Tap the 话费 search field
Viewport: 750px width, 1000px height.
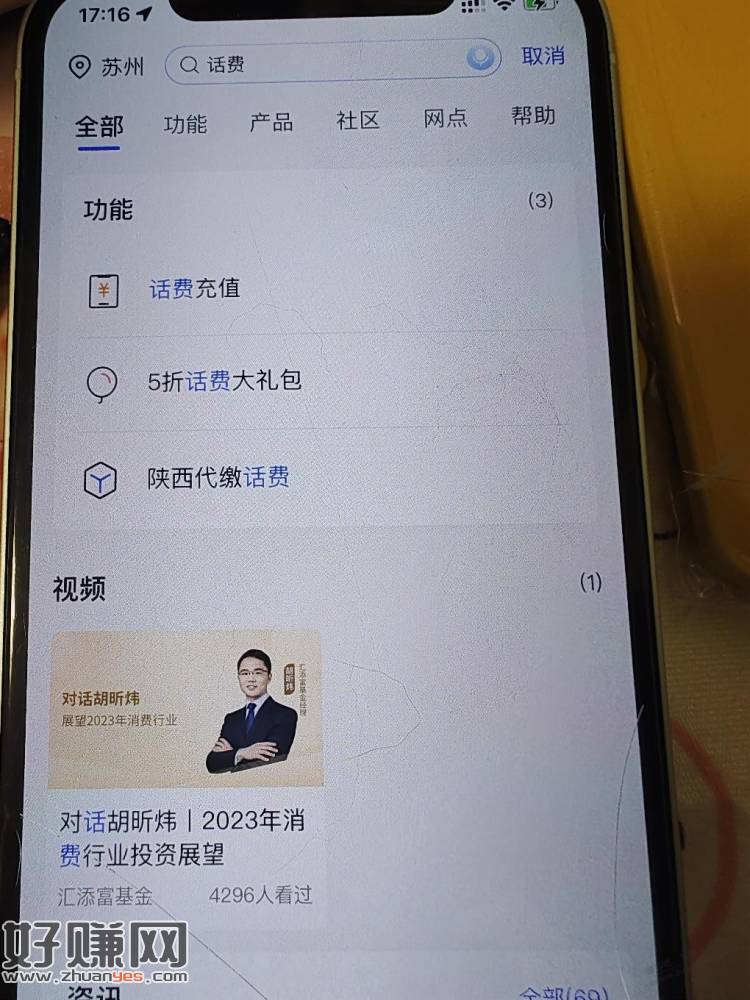coord(320,64)
